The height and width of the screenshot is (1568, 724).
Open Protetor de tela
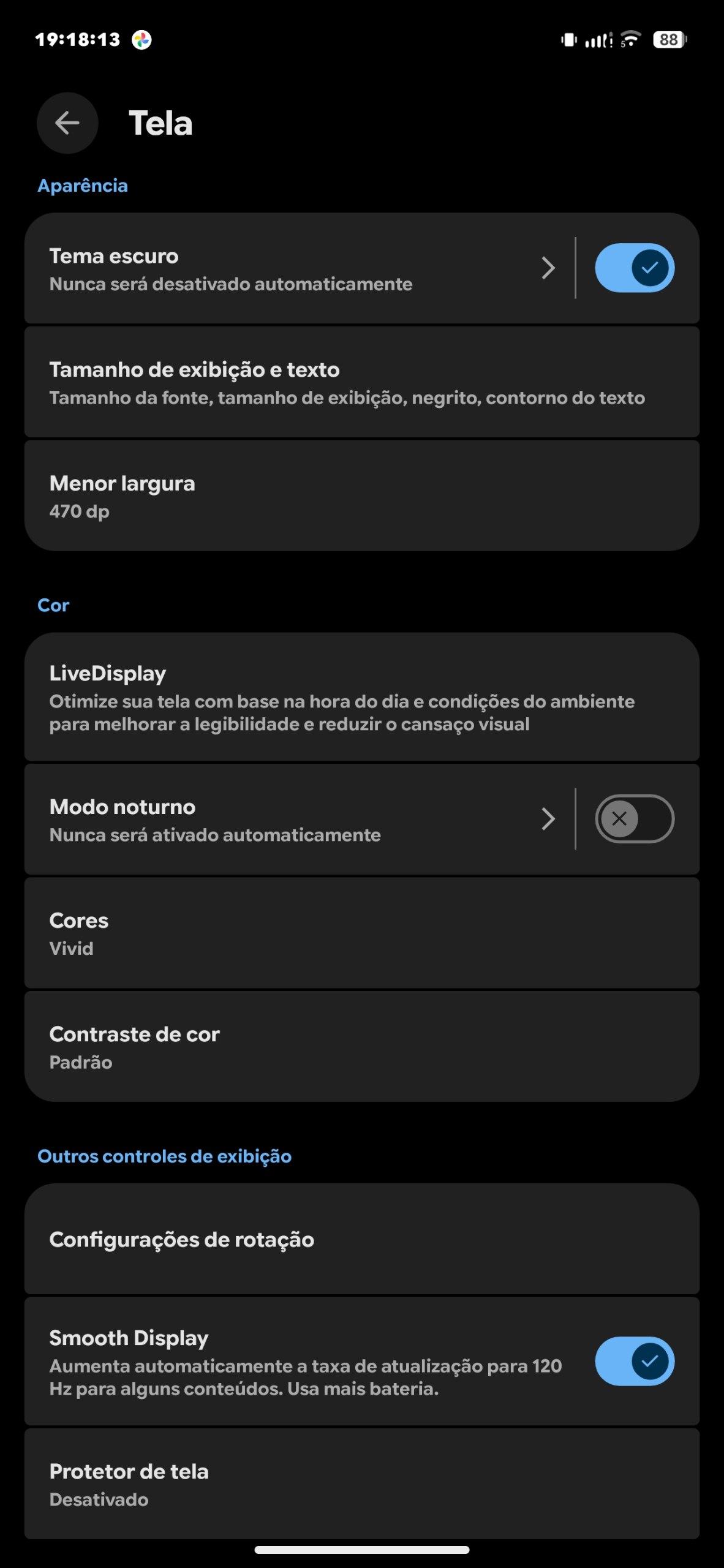point(361,1484)
